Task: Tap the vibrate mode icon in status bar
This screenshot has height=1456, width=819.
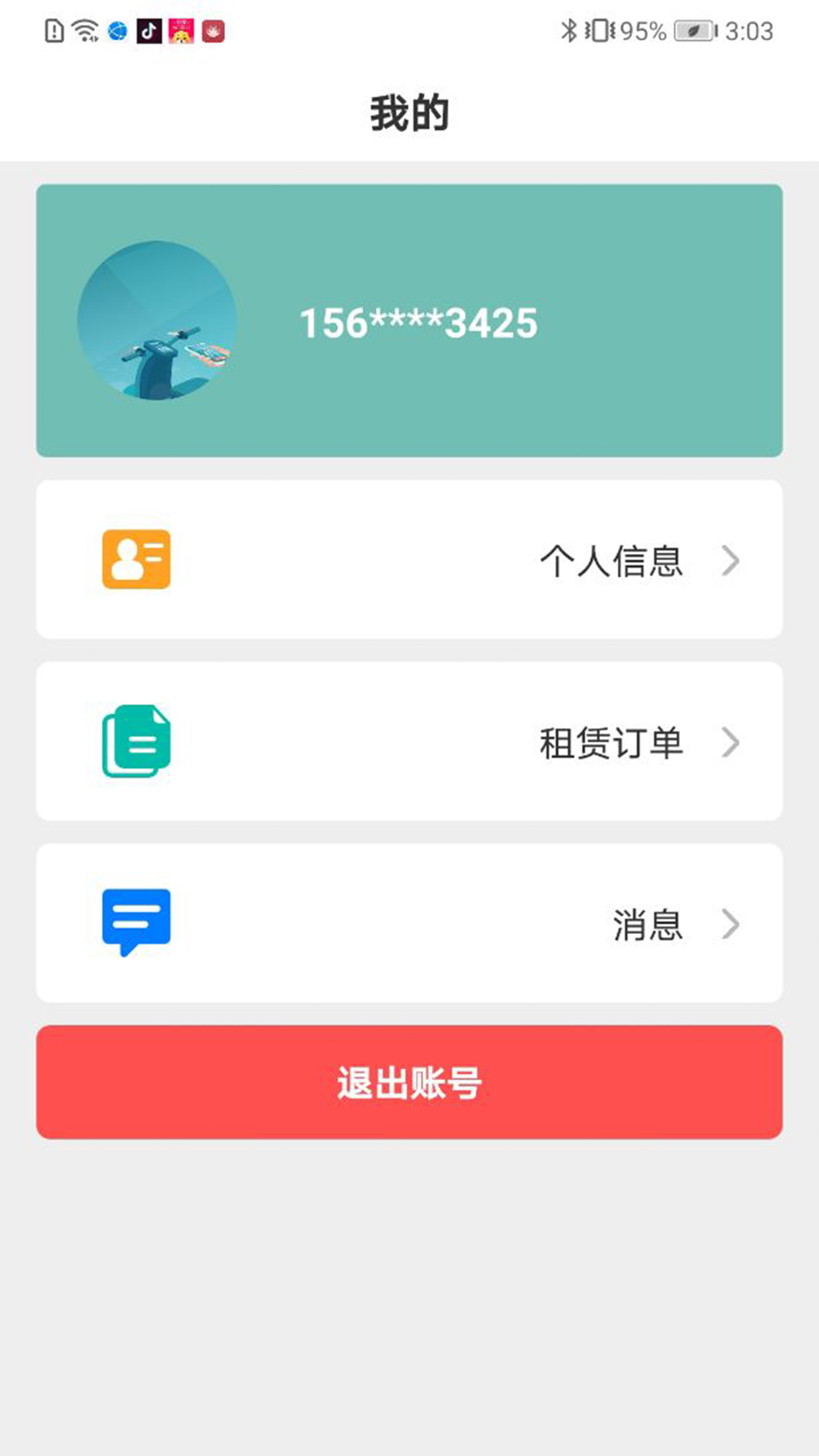Action: [x=601, y=30]
